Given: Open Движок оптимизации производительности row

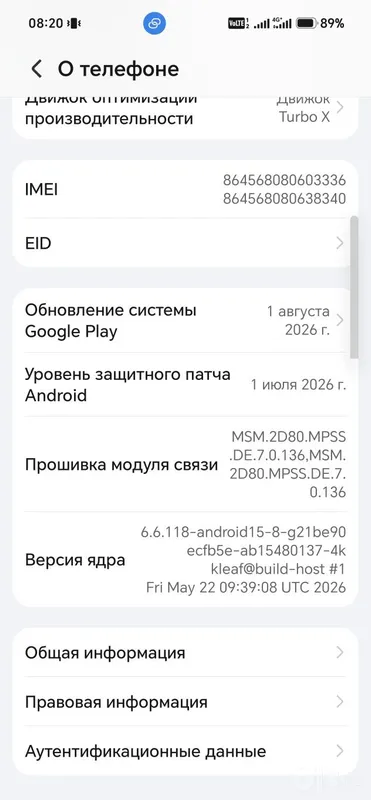Looking at the screenshot, I should click(x=185, y=114).
